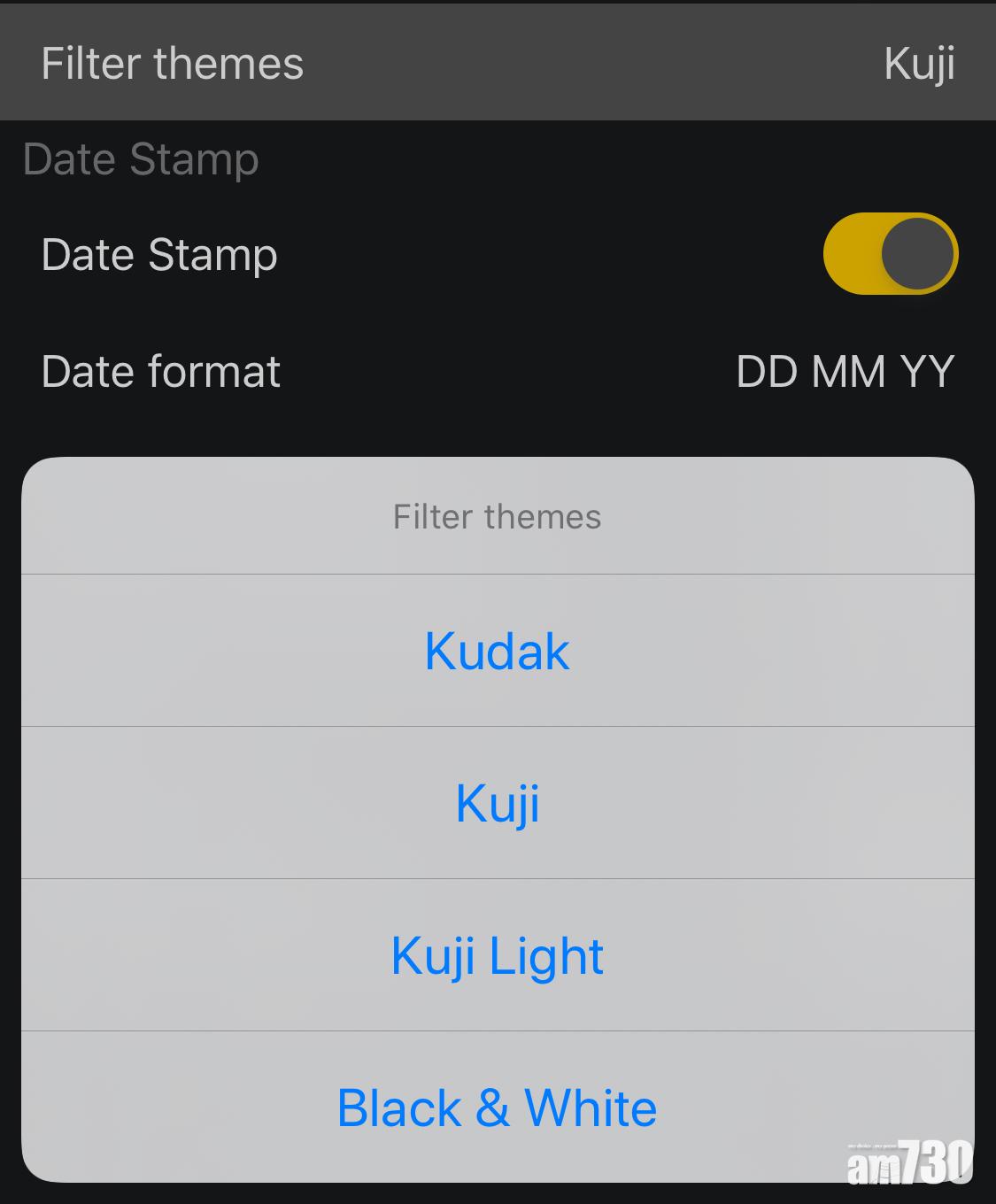Toggle the Date Stamp switch
Image resolution: width=996 pixels, height=1204 pixels.
point(890,254)
